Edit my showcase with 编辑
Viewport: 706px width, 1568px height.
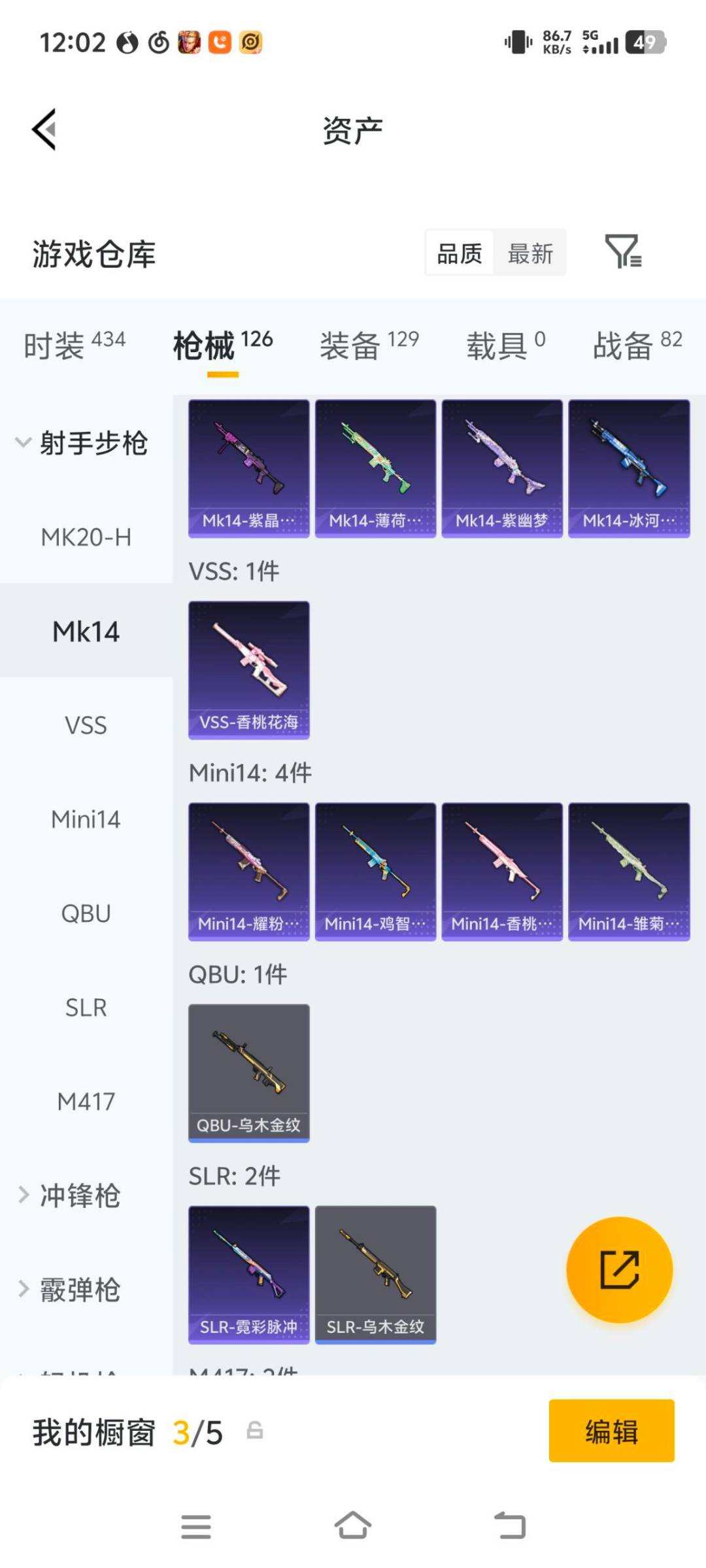pyautogui.click(x=611, y=1431)
